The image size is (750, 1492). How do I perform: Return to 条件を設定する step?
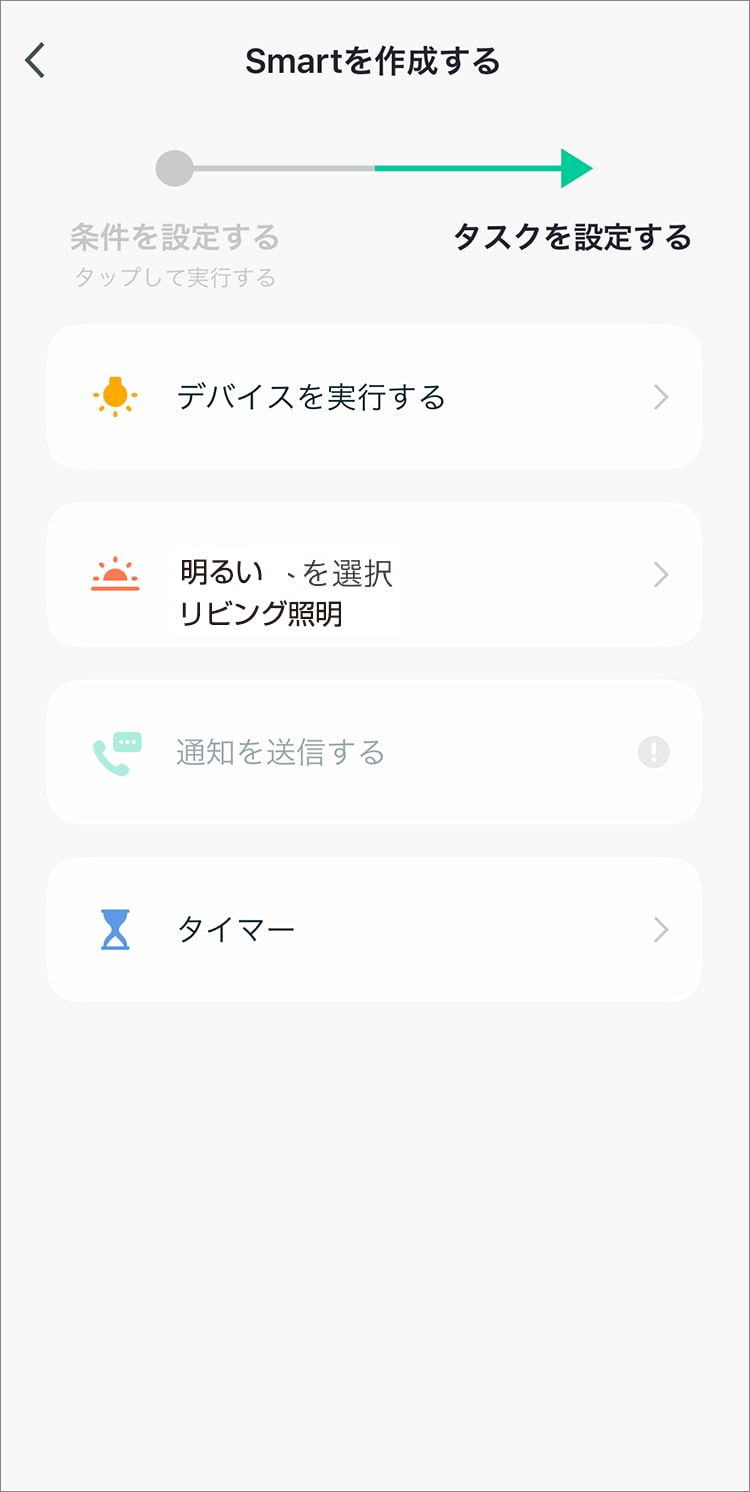[x=175, y=238]
